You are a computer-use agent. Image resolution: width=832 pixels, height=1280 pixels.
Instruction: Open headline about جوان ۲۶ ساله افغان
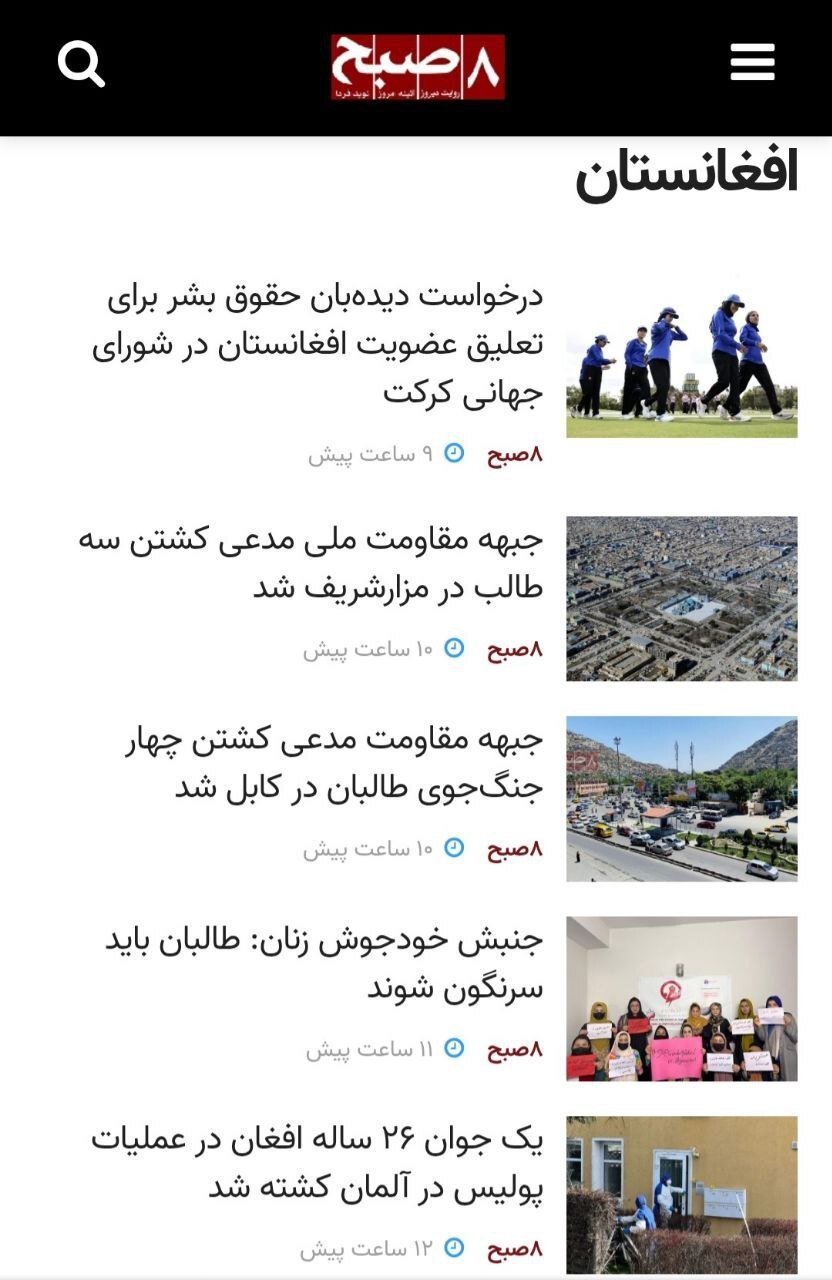tap(318, 1163)
